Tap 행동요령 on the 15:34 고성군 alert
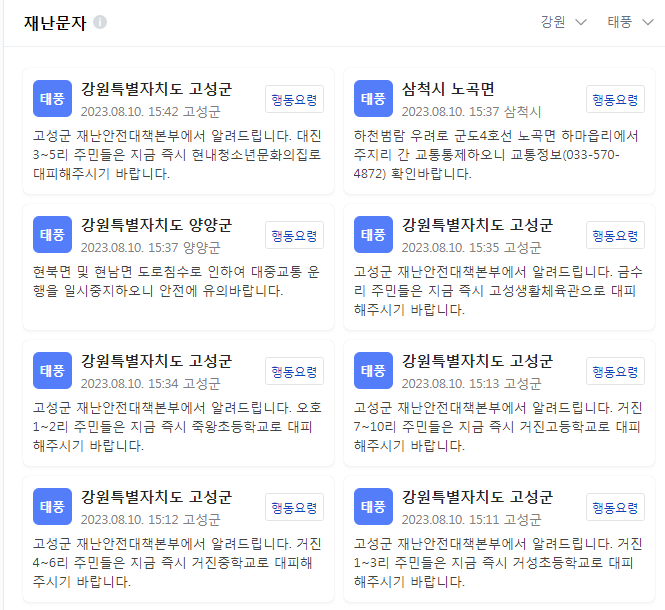Viewport: 665px width, 610px height. 295,371
